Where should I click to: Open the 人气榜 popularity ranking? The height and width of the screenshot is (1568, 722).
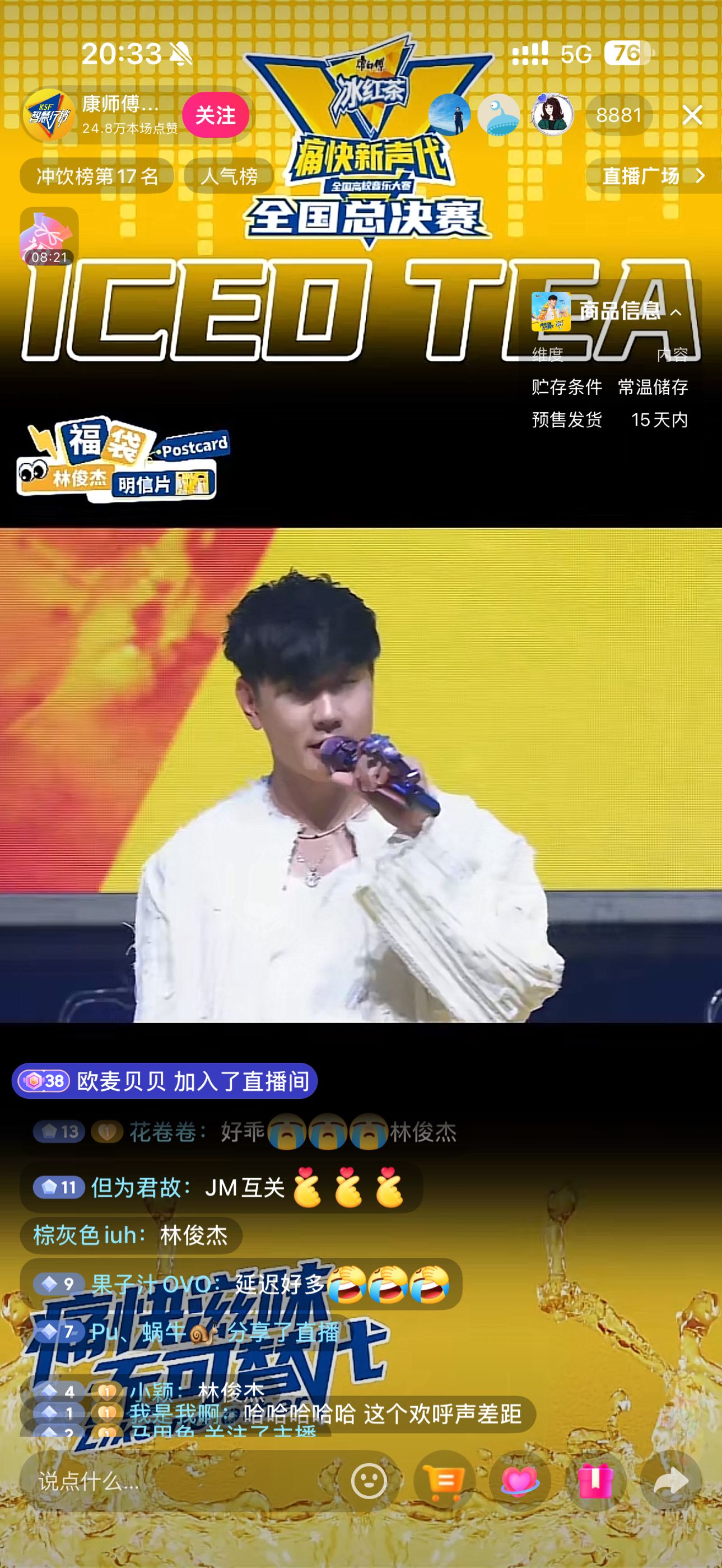point(229,176)
